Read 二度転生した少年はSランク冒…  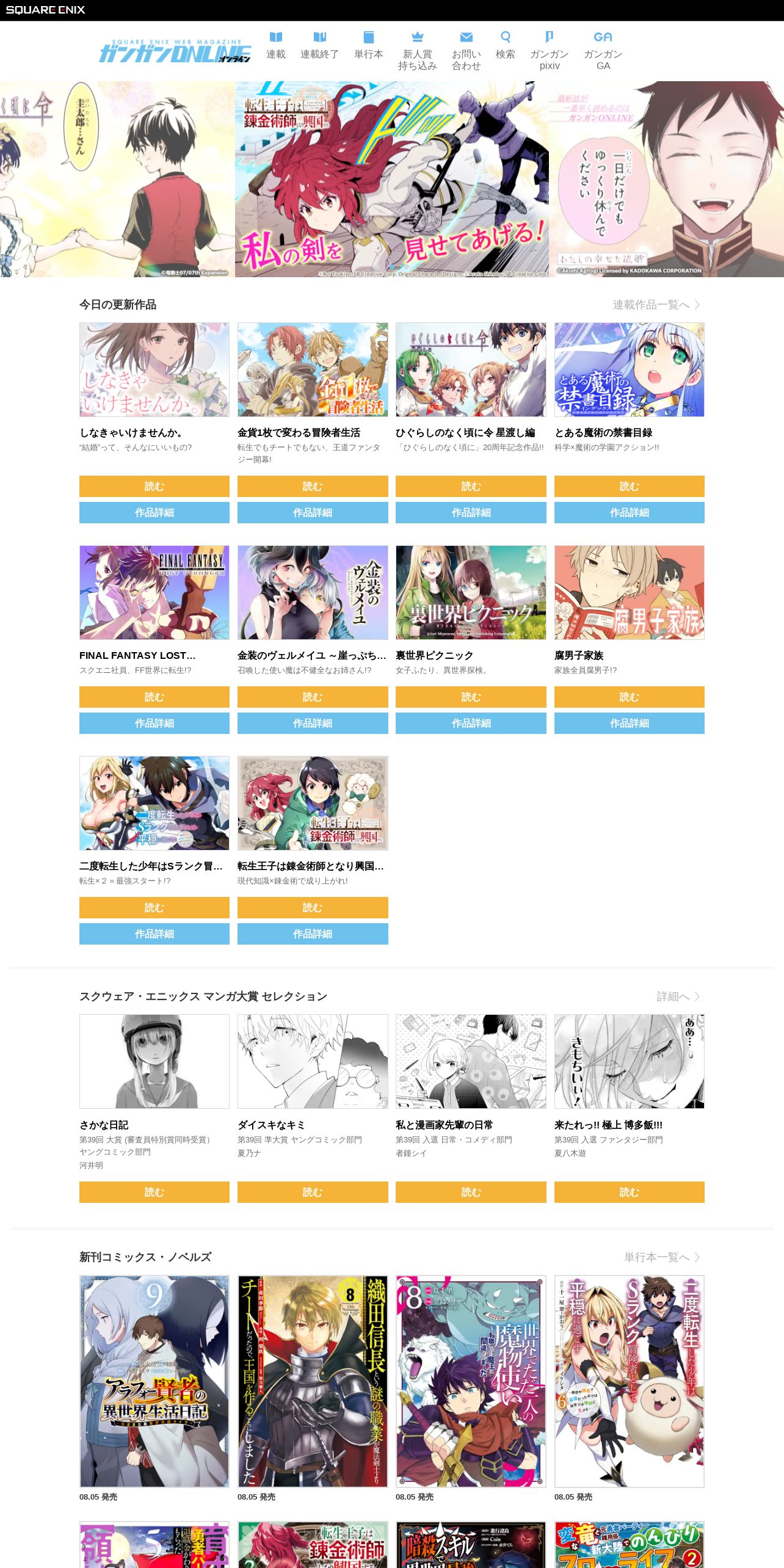point(154,907)
